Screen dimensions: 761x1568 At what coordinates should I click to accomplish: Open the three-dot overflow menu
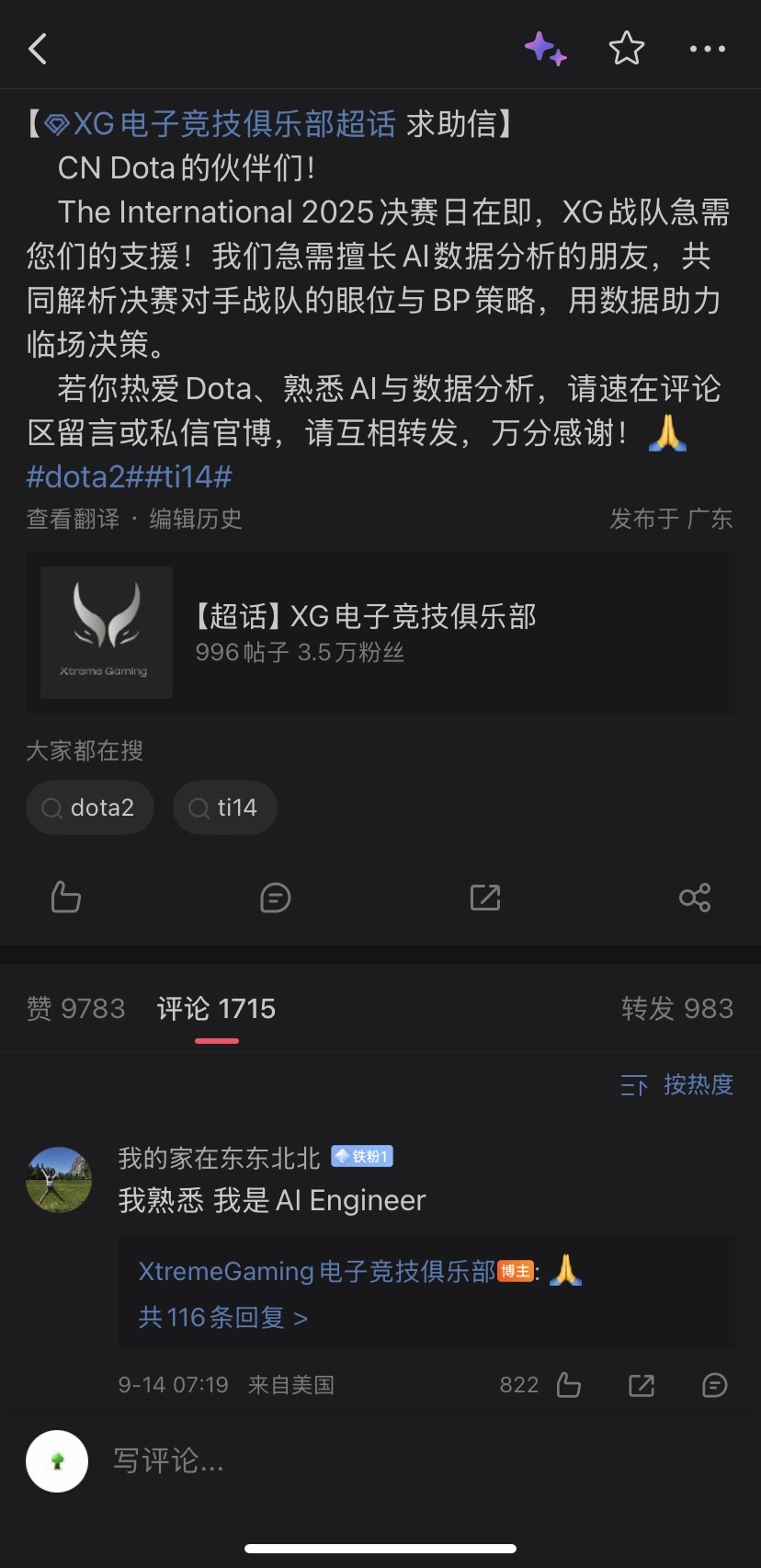707,49
